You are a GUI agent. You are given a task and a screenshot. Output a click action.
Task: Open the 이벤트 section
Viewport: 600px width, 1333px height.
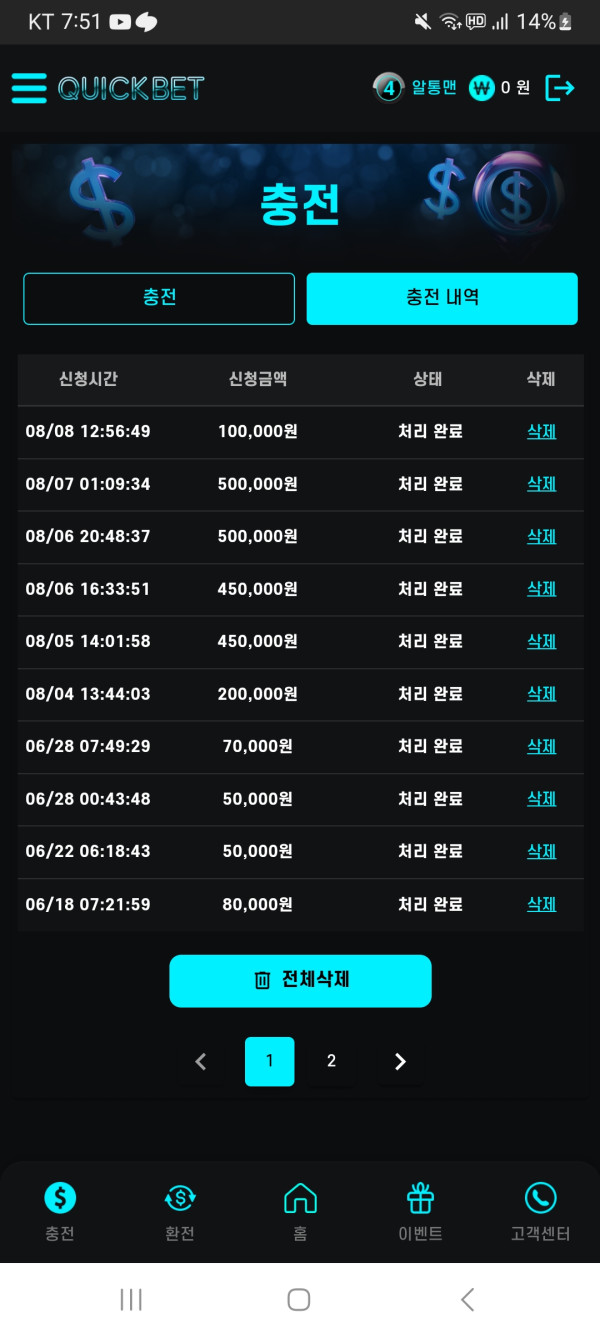420,1210
